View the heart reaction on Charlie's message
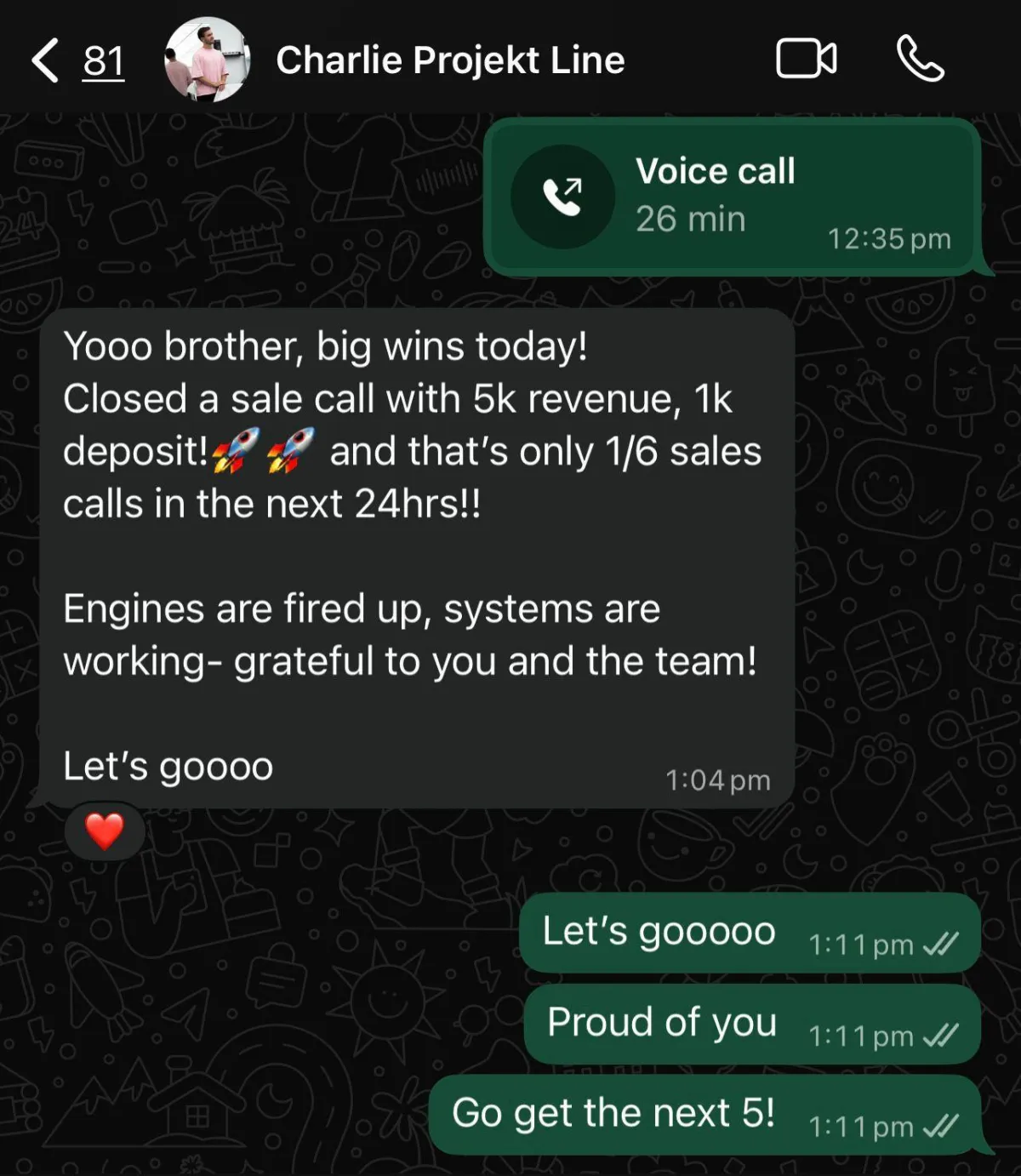 tap(105, 831)
